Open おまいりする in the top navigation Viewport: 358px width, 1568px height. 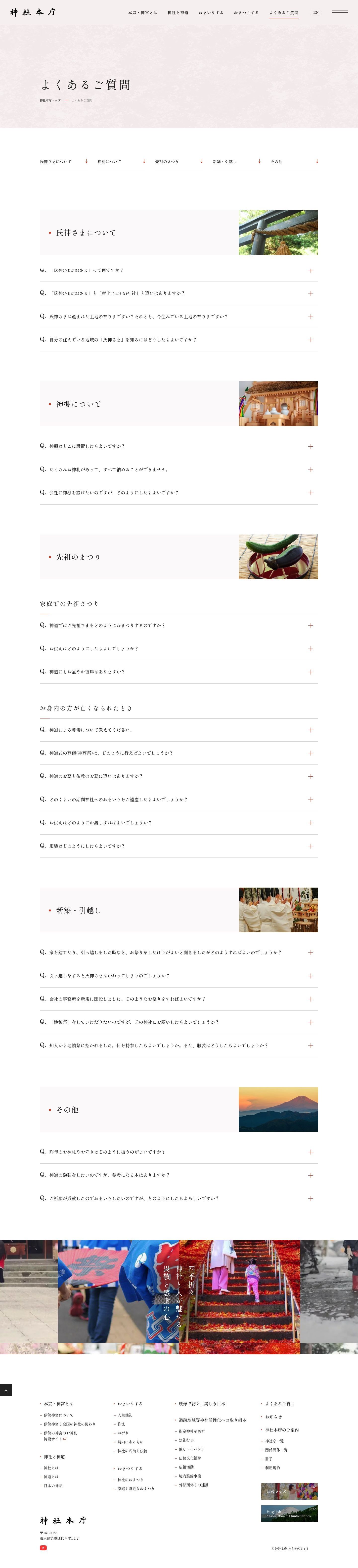pos(211,13)
